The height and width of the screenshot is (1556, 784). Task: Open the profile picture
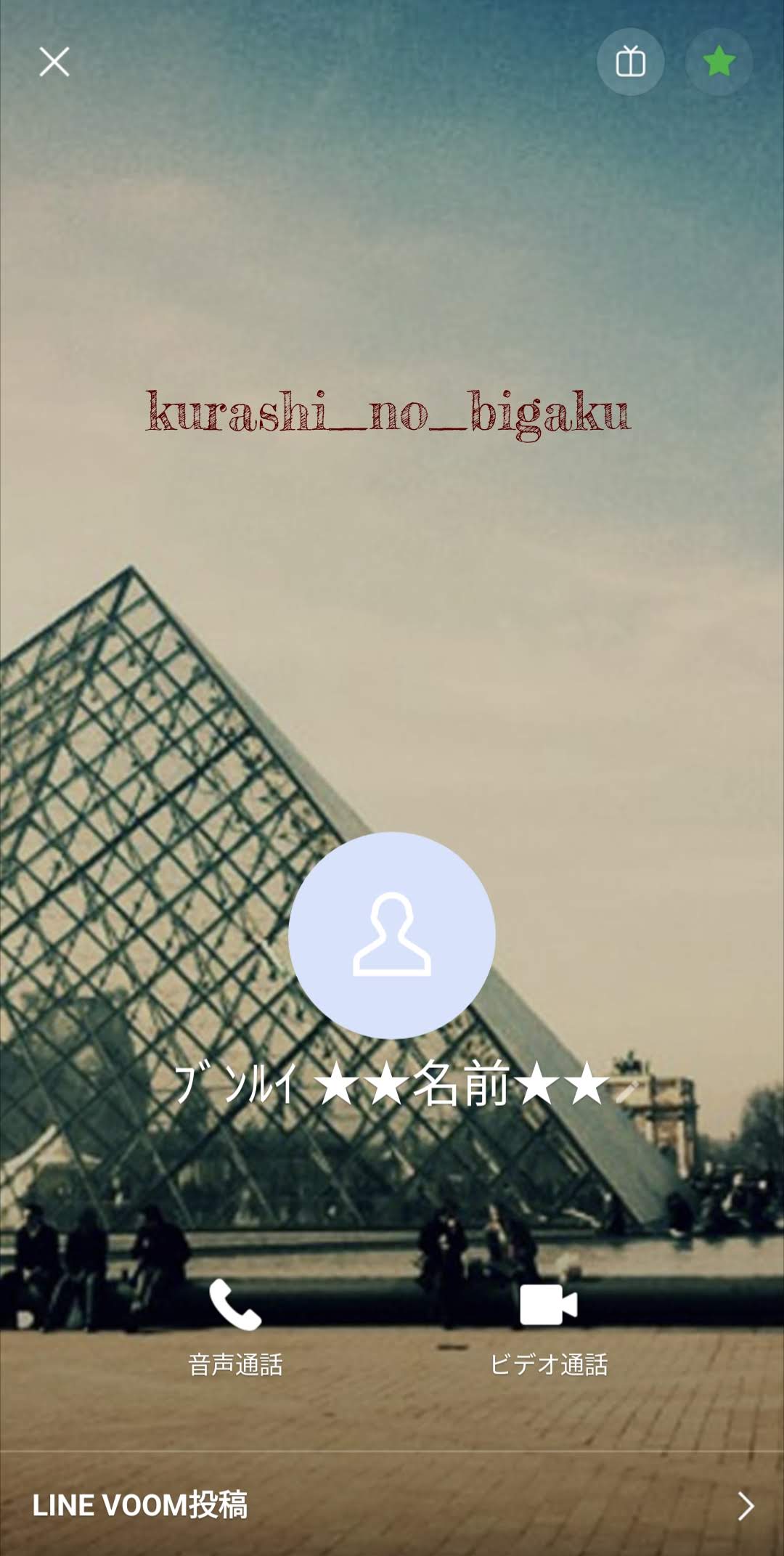click(392, 935)
